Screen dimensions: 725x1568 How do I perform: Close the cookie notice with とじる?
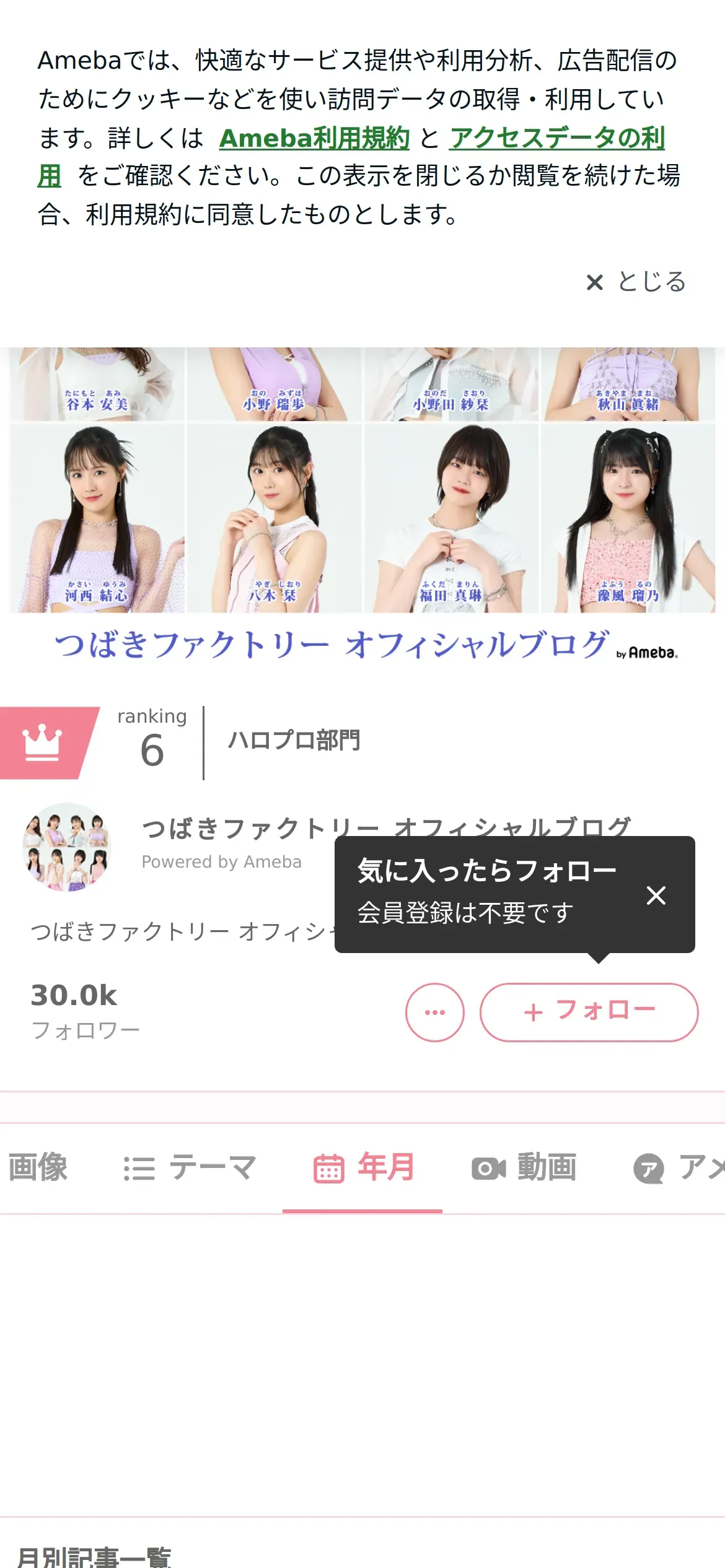pos(636,282)
